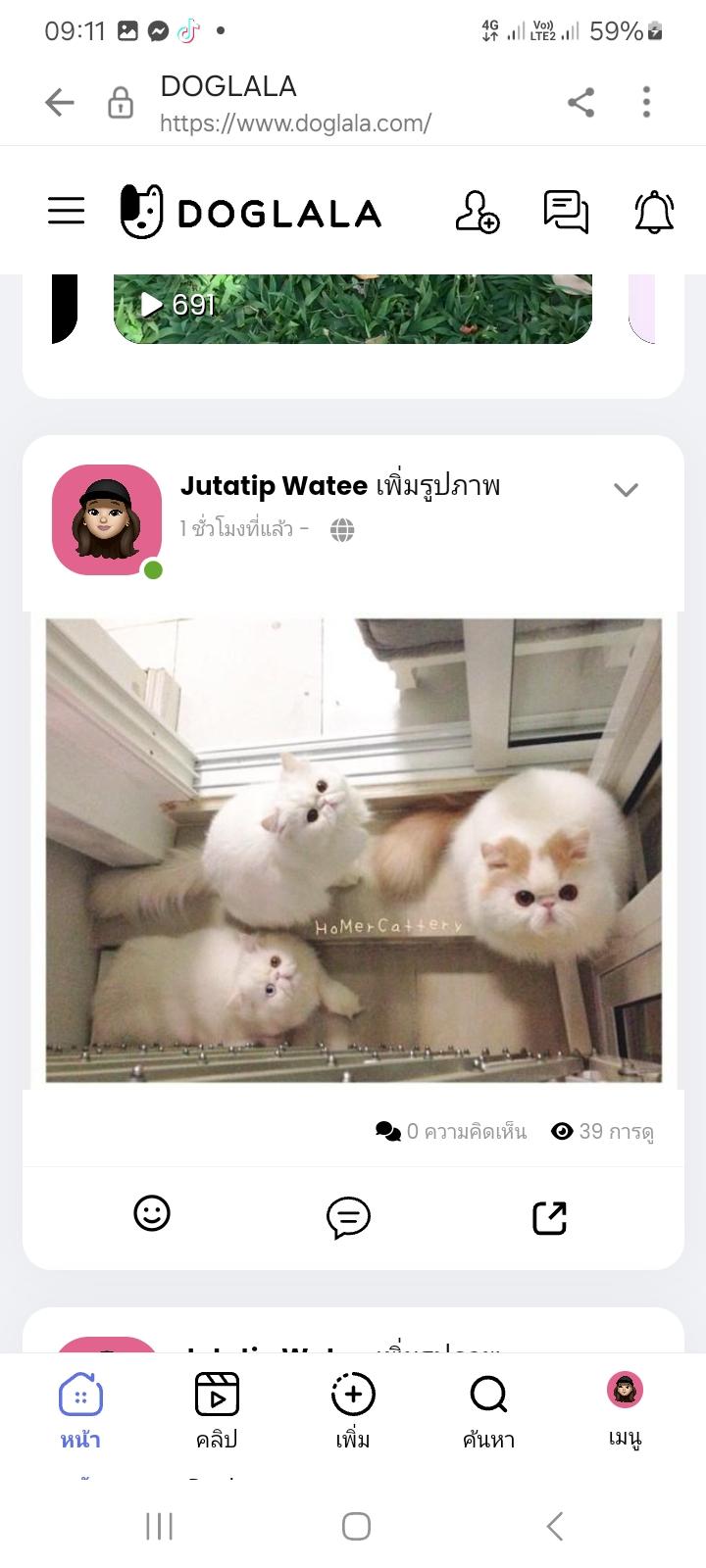Open Jutatip Watee's profile name link
The width and height of the screenshot is (706, 1568).
[274, 486]
